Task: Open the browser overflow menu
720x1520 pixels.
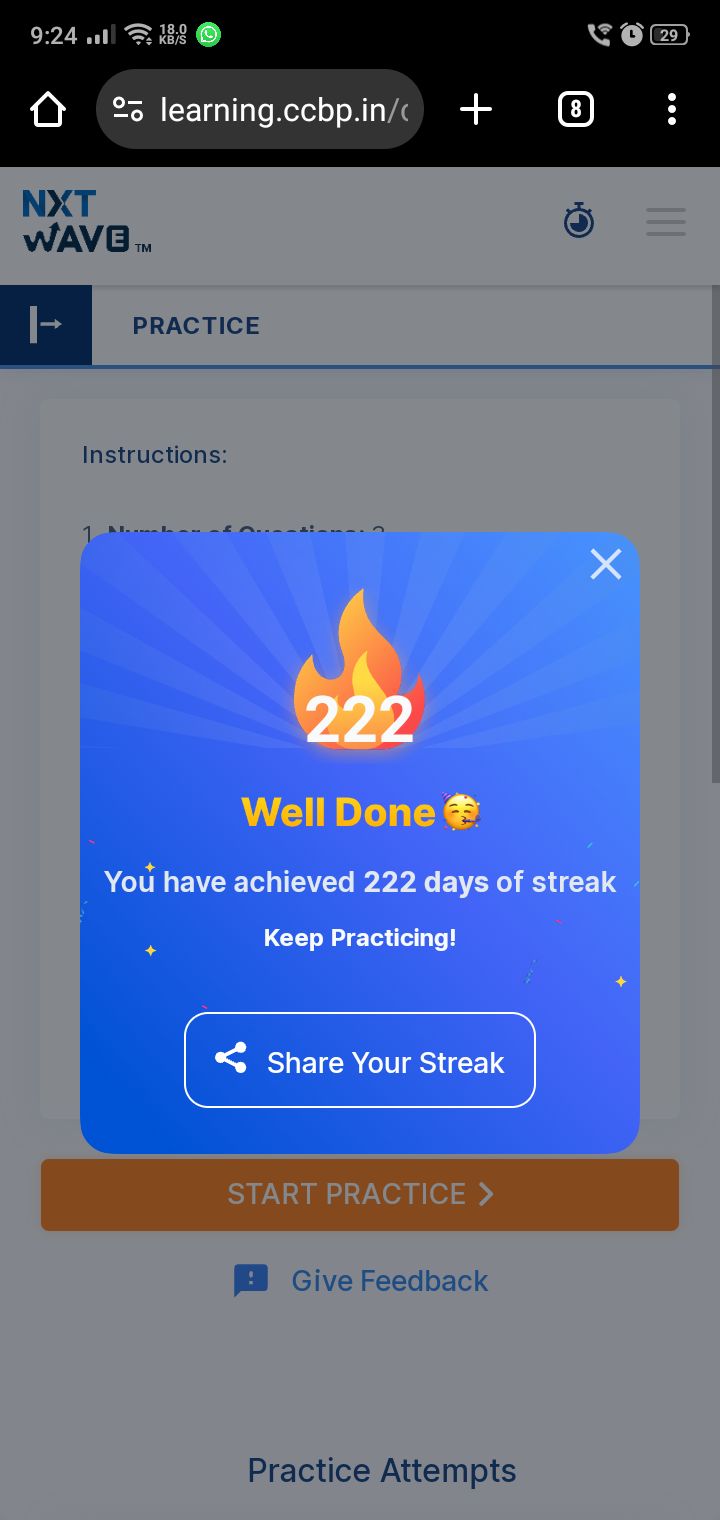Action: coord(671,109)
